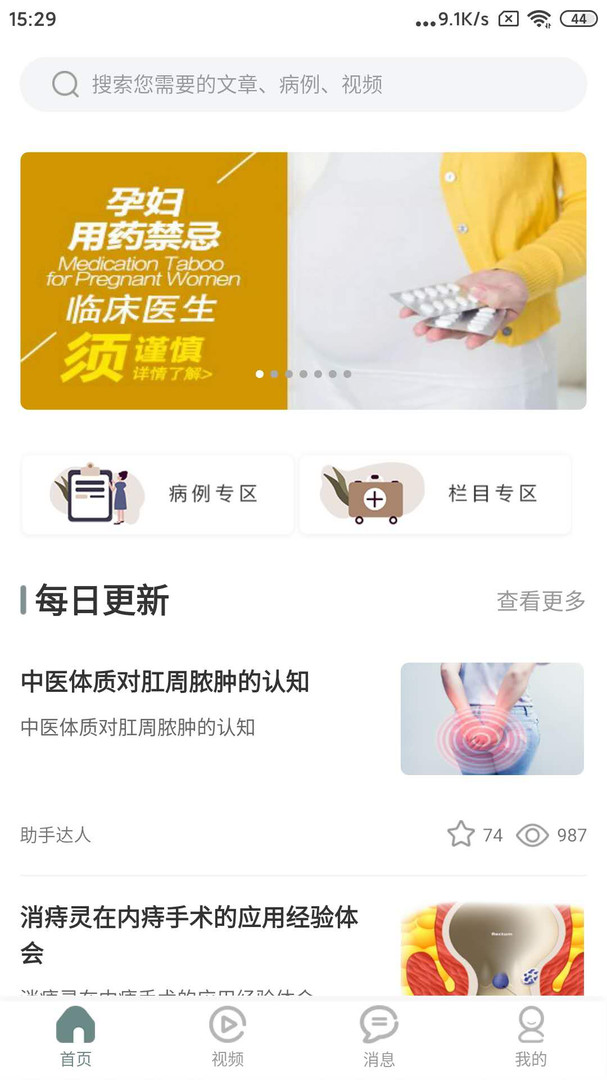Open the search box for articles and cases
Image resolution: width=607 pixels, height=1080 pixels.
click(x=303, y=85)
